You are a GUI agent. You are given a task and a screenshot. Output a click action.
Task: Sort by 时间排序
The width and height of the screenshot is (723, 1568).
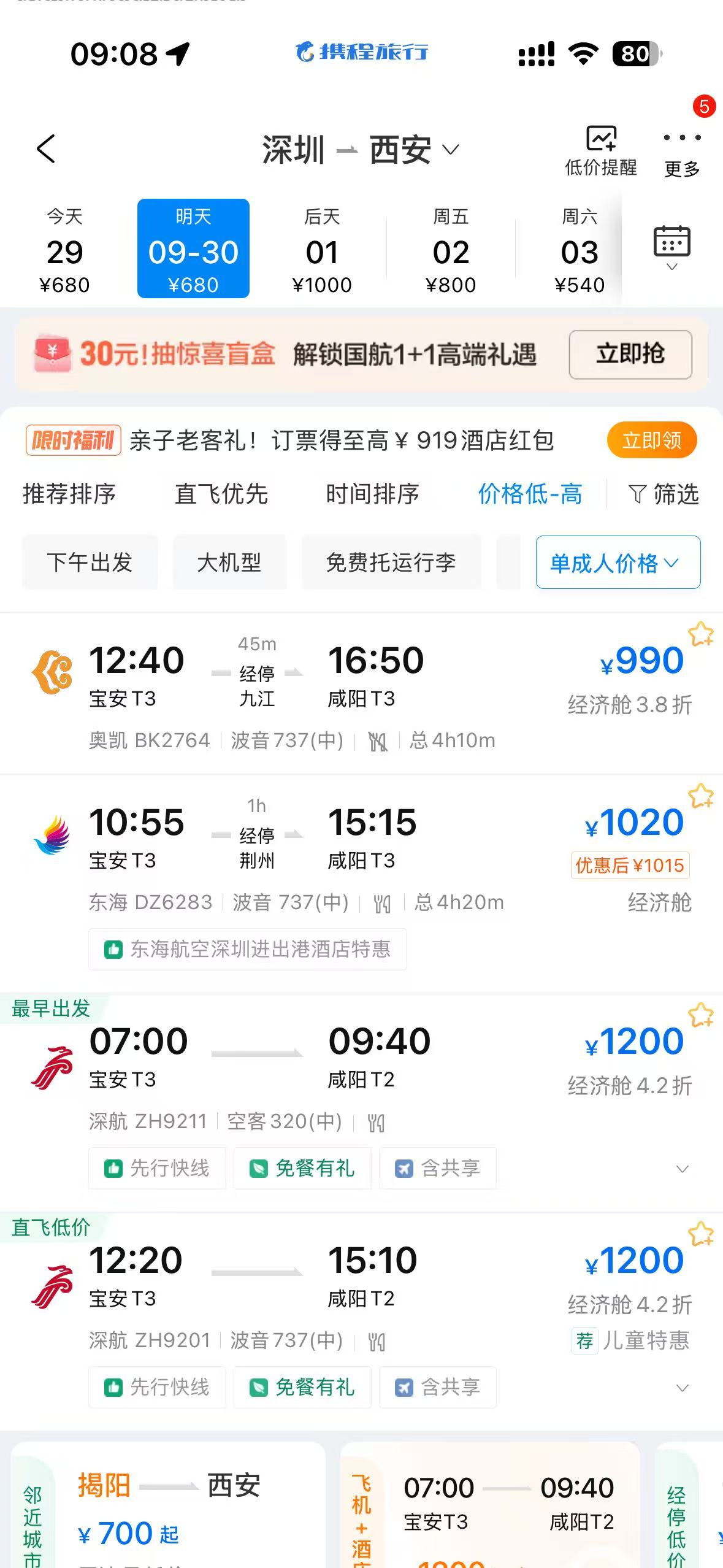coord(372,494)
